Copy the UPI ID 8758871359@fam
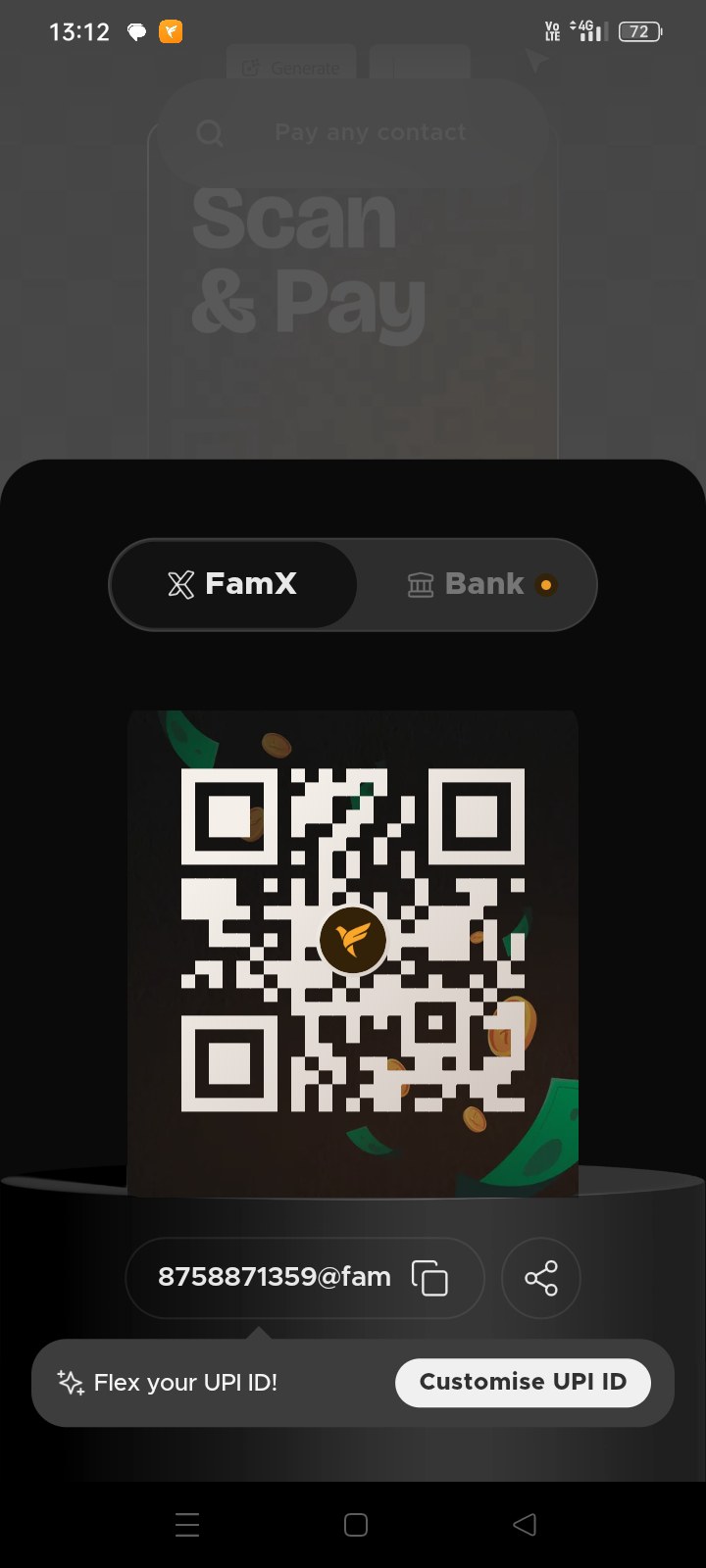This screenshot has height=1568, width=706. coord(429,1278)
